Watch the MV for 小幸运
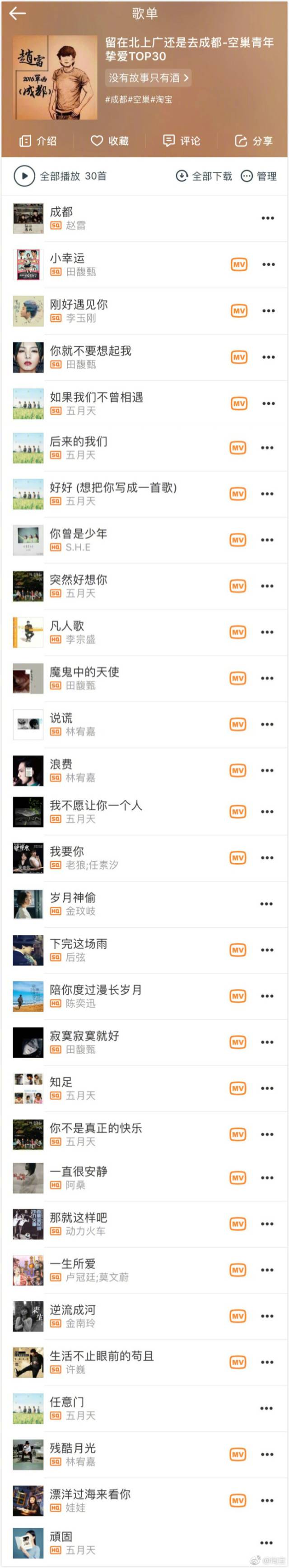The width and height of the screenshot is (289, 1568). [239, 264]
